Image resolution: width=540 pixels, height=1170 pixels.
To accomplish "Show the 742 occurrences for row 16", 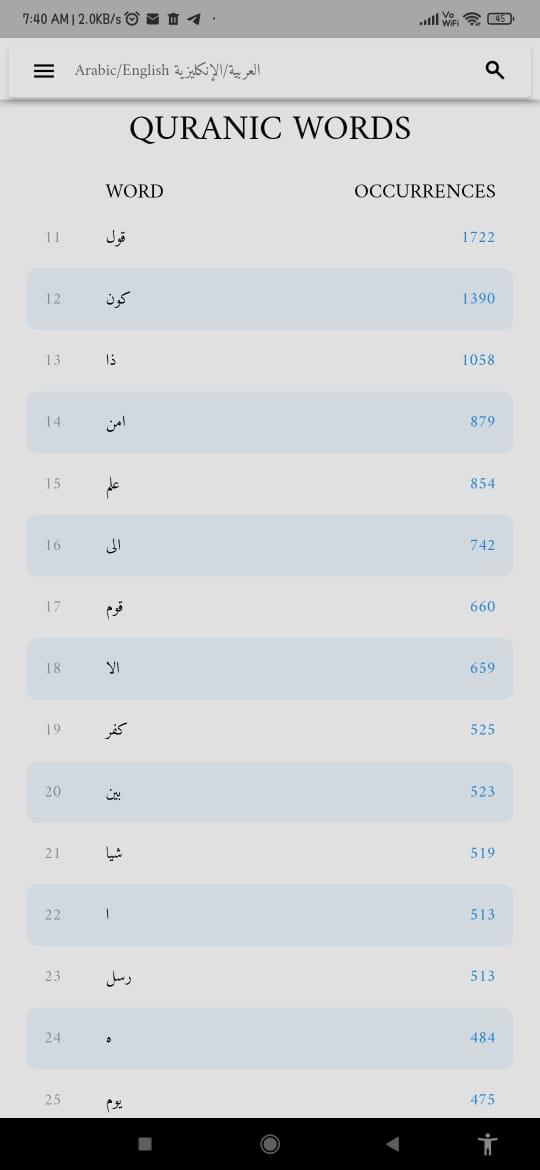I will (x=483, y=545).
